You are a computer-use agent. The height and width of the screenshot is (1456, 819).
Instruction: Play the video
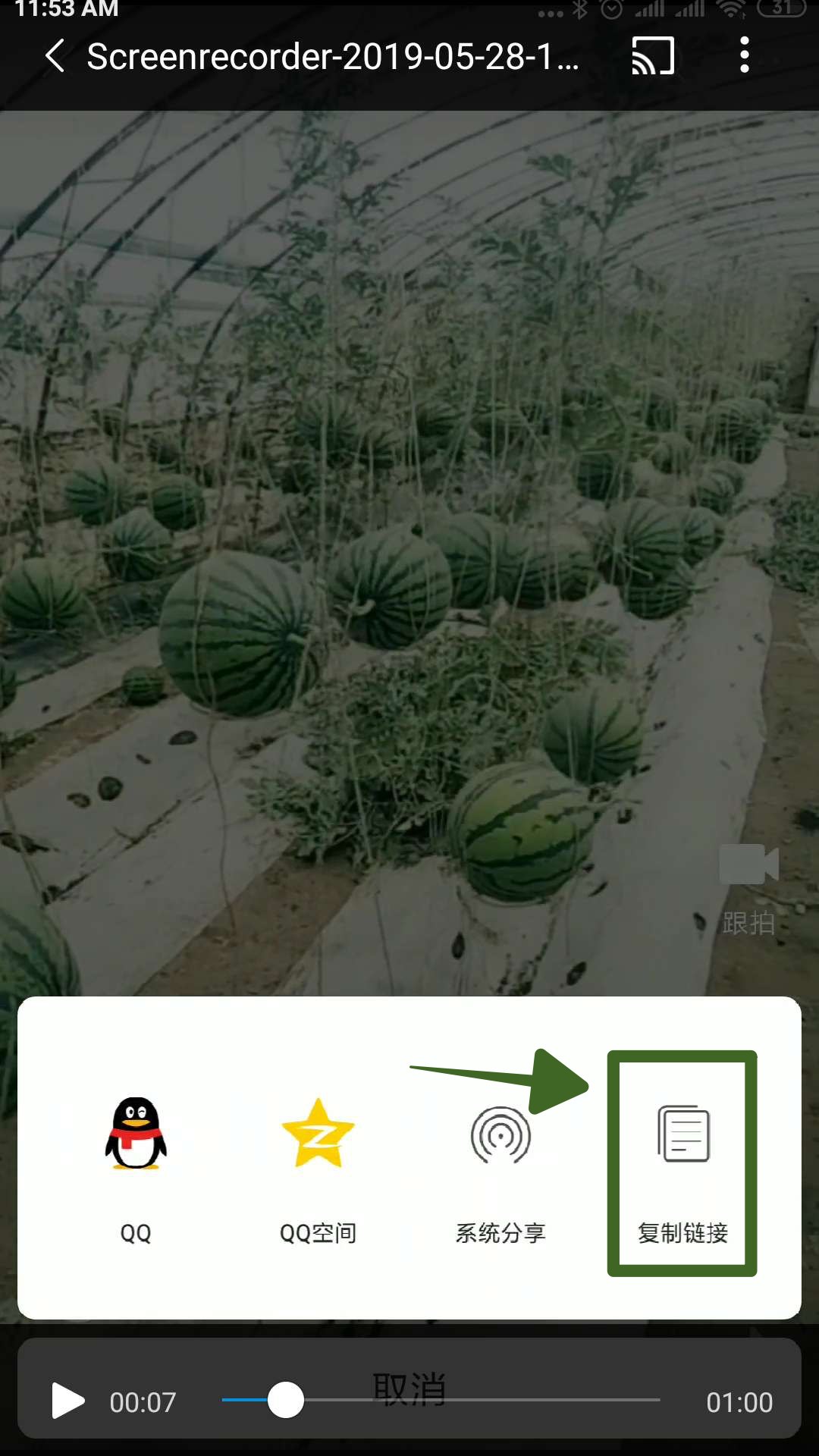(67, 1401)
